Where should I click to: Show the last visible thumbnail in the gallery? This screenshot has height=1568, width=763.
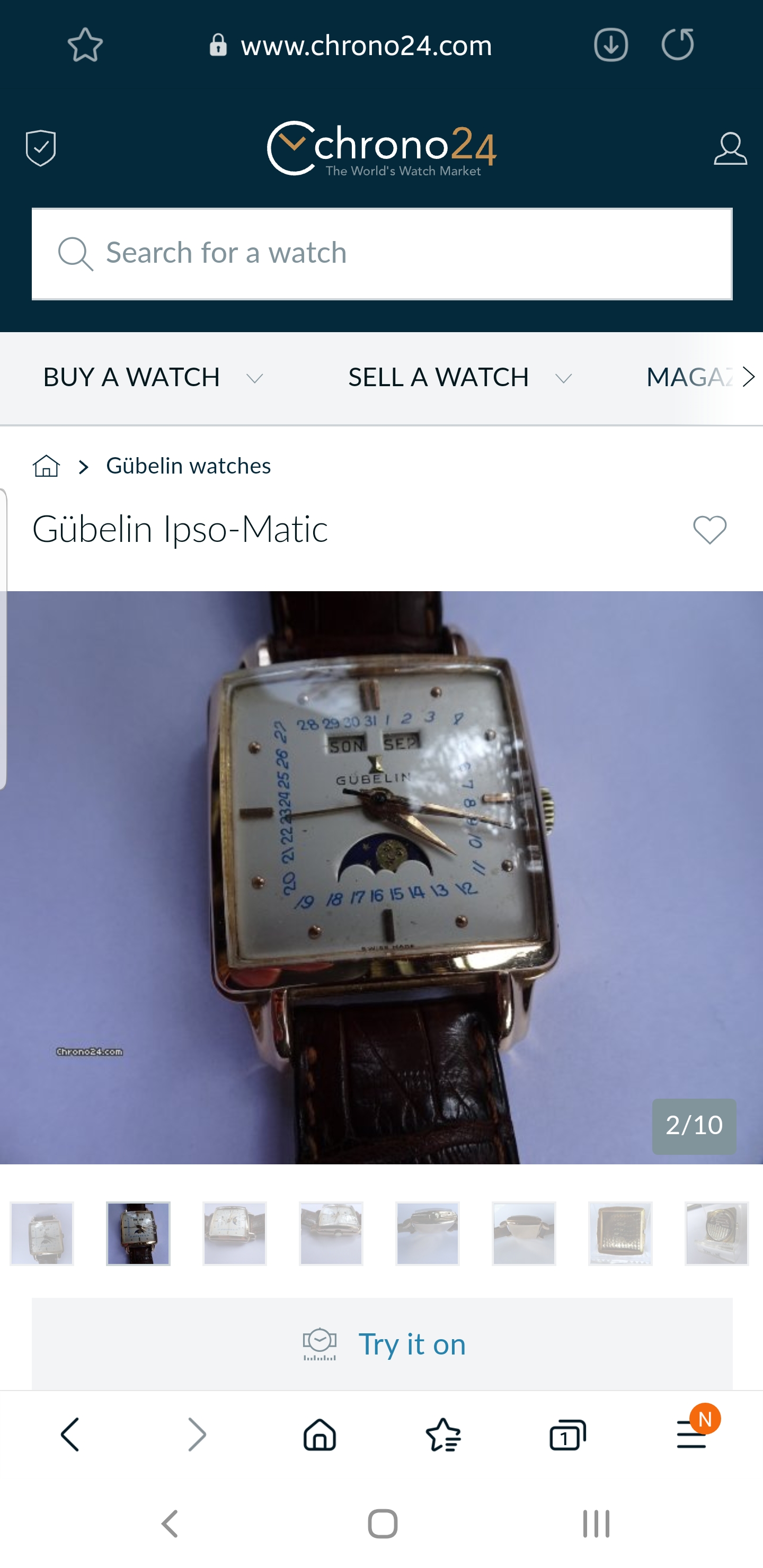click(716, 1233)
